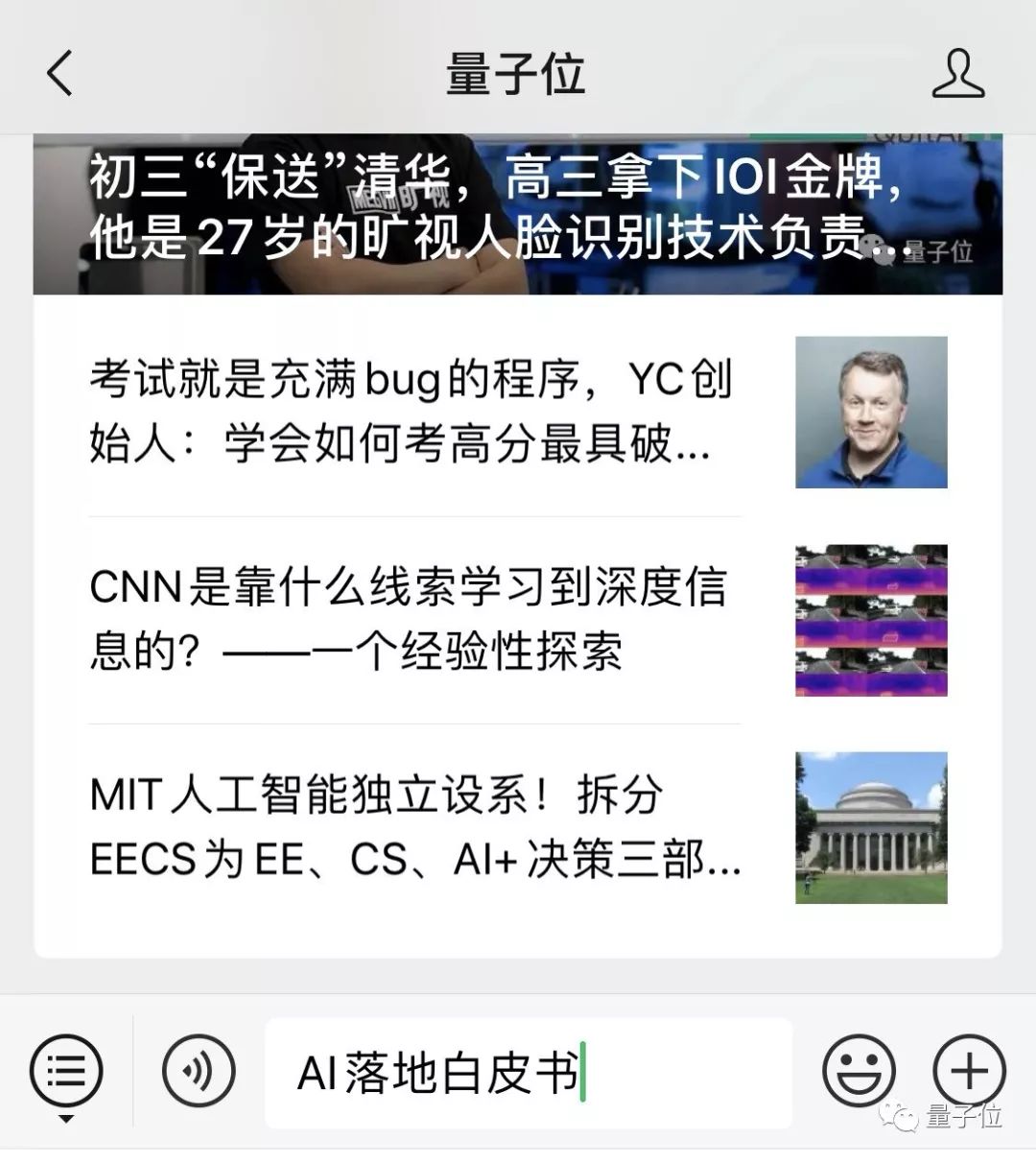Open the MIT人工智能独立设系 article

pyautogui.click(x=414, y=826)
